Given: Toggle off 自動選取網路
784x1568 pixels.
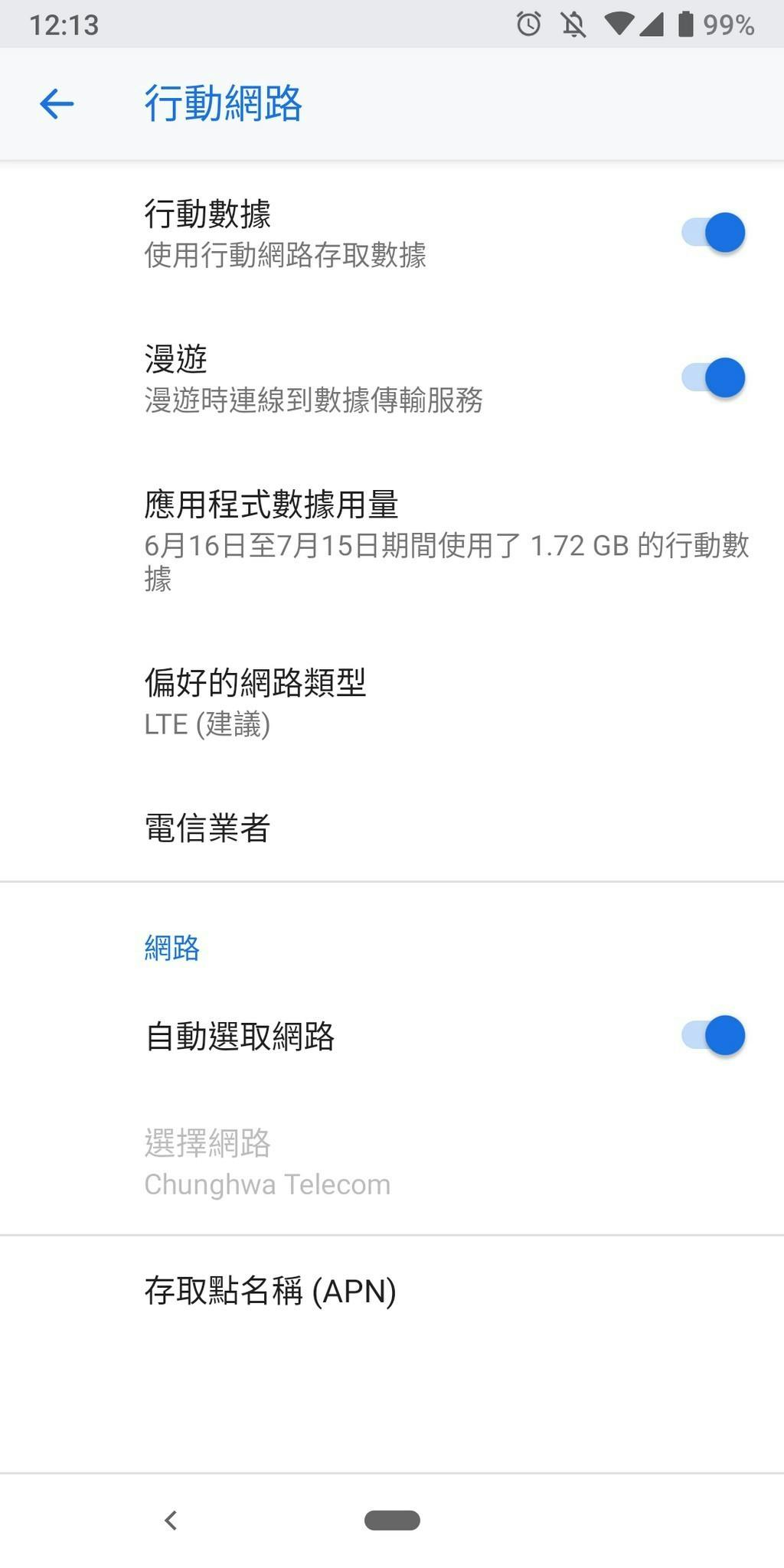Looking at the screenshot, I should click(714, 1036).
